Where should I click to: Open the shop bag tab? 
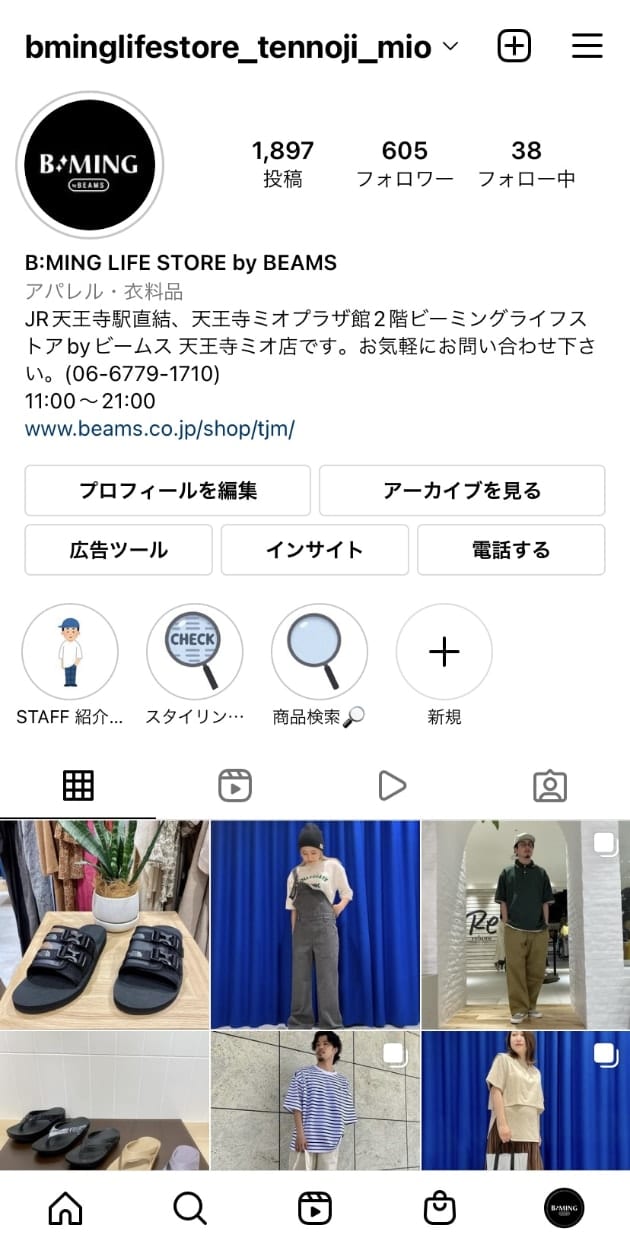coord(440,1208)
